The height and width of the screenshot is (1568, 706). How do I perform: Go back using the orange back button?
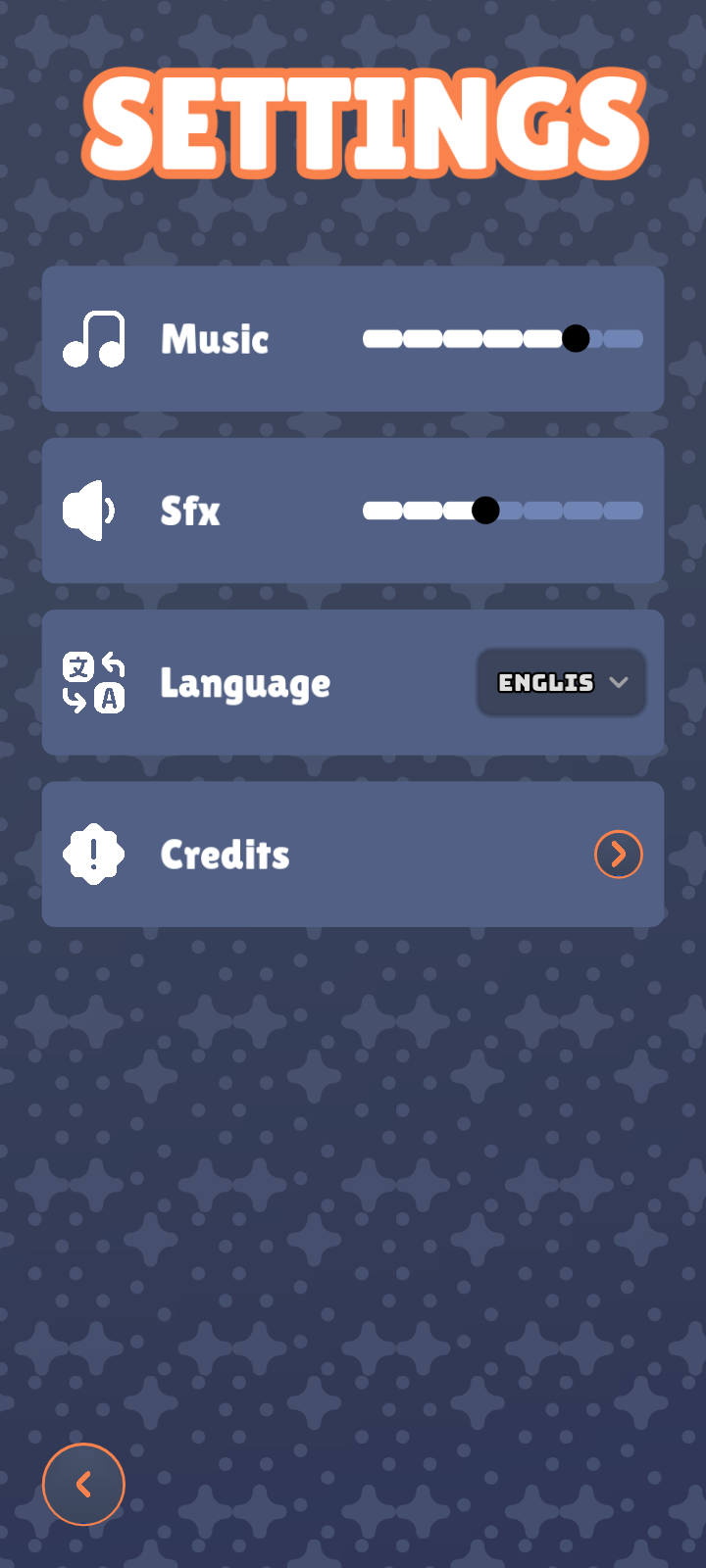click(x=83, y=1485)
